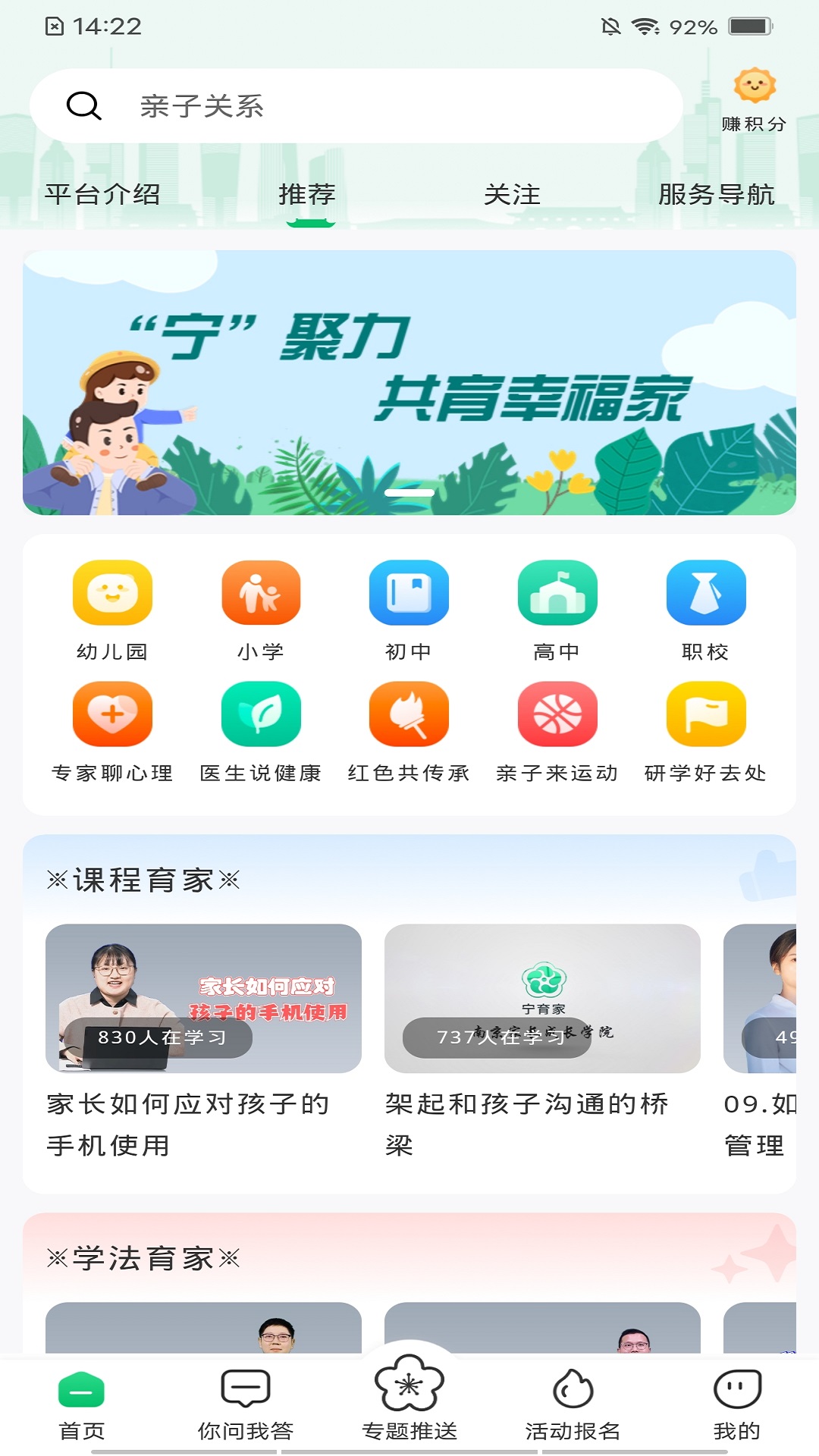
Task: Open 研学好去处 flag icon
Action: point(706,714)
